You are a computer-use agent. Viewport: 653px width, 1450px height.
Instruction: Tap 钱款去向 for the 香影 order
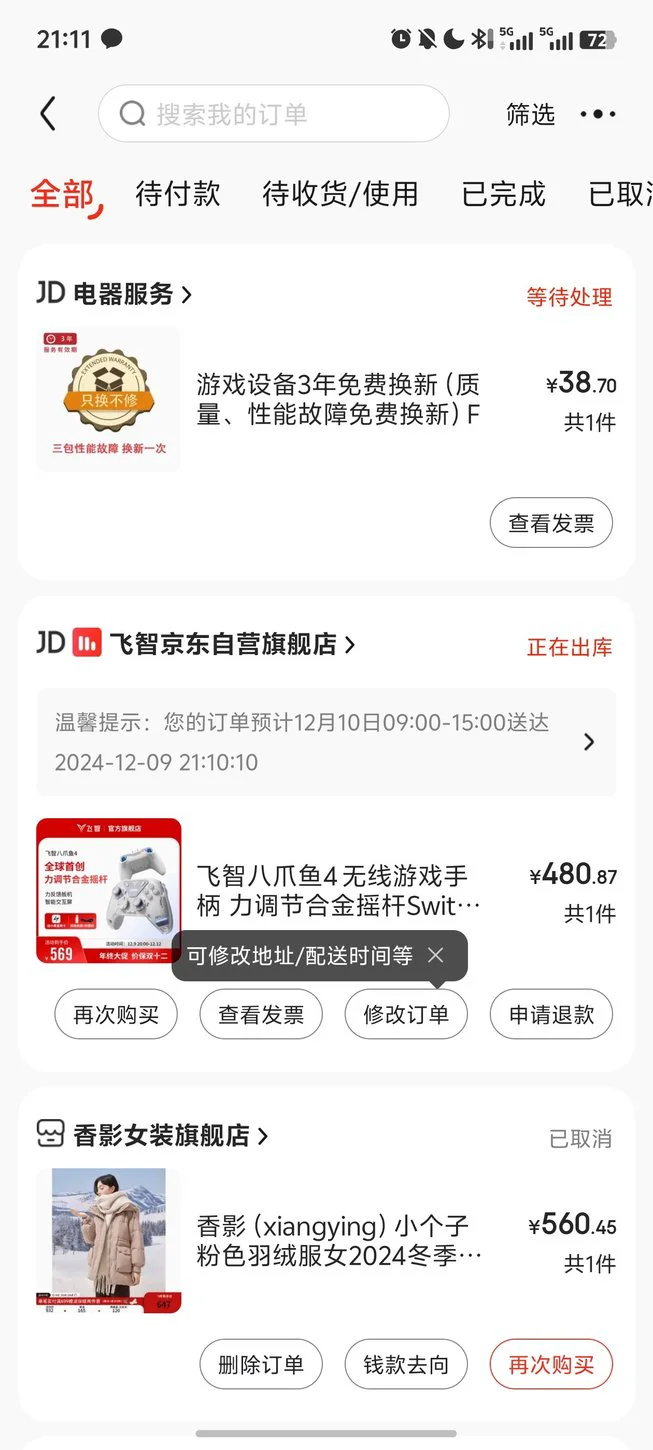click(406, 1365)
